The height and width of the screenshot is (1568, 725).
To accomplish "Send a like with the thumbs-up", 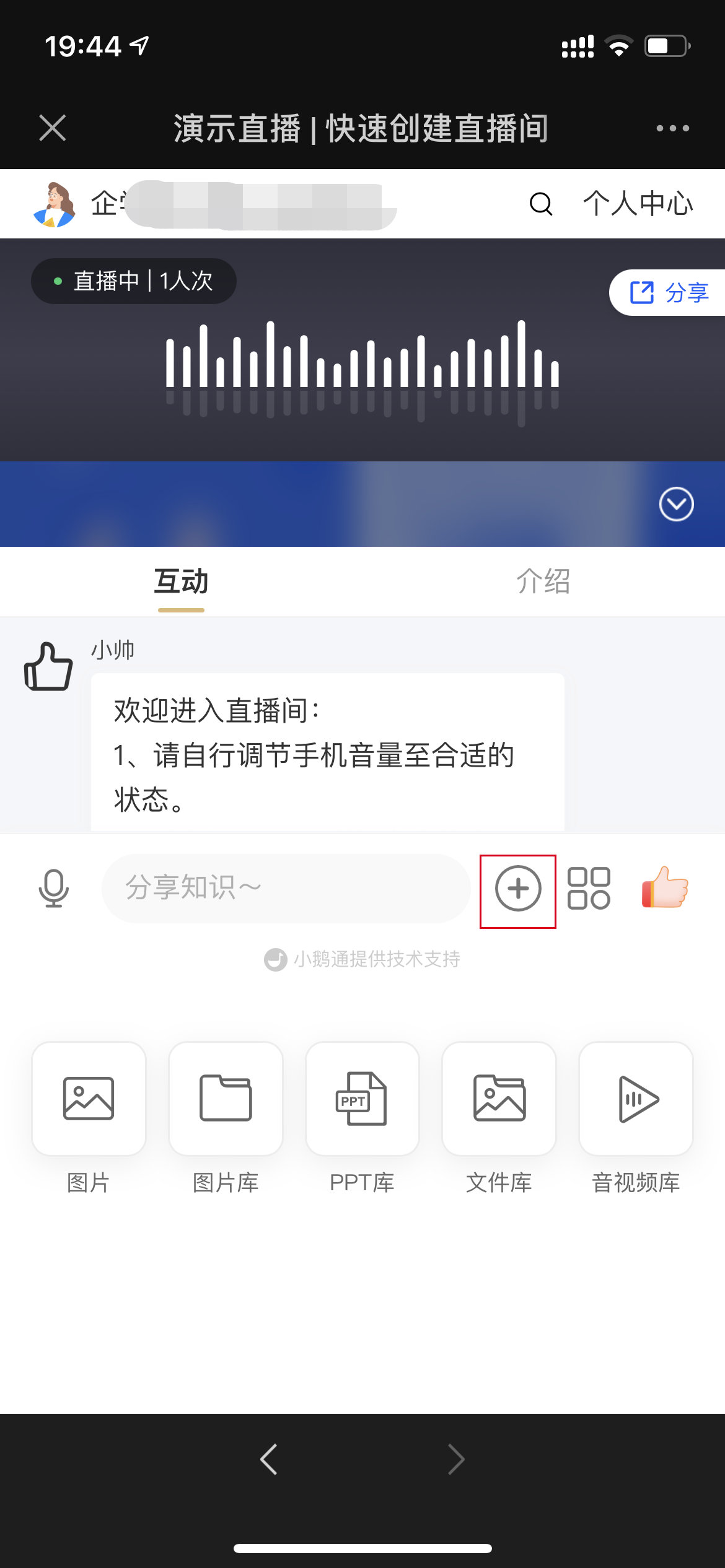I will click(x=665, y=887).
